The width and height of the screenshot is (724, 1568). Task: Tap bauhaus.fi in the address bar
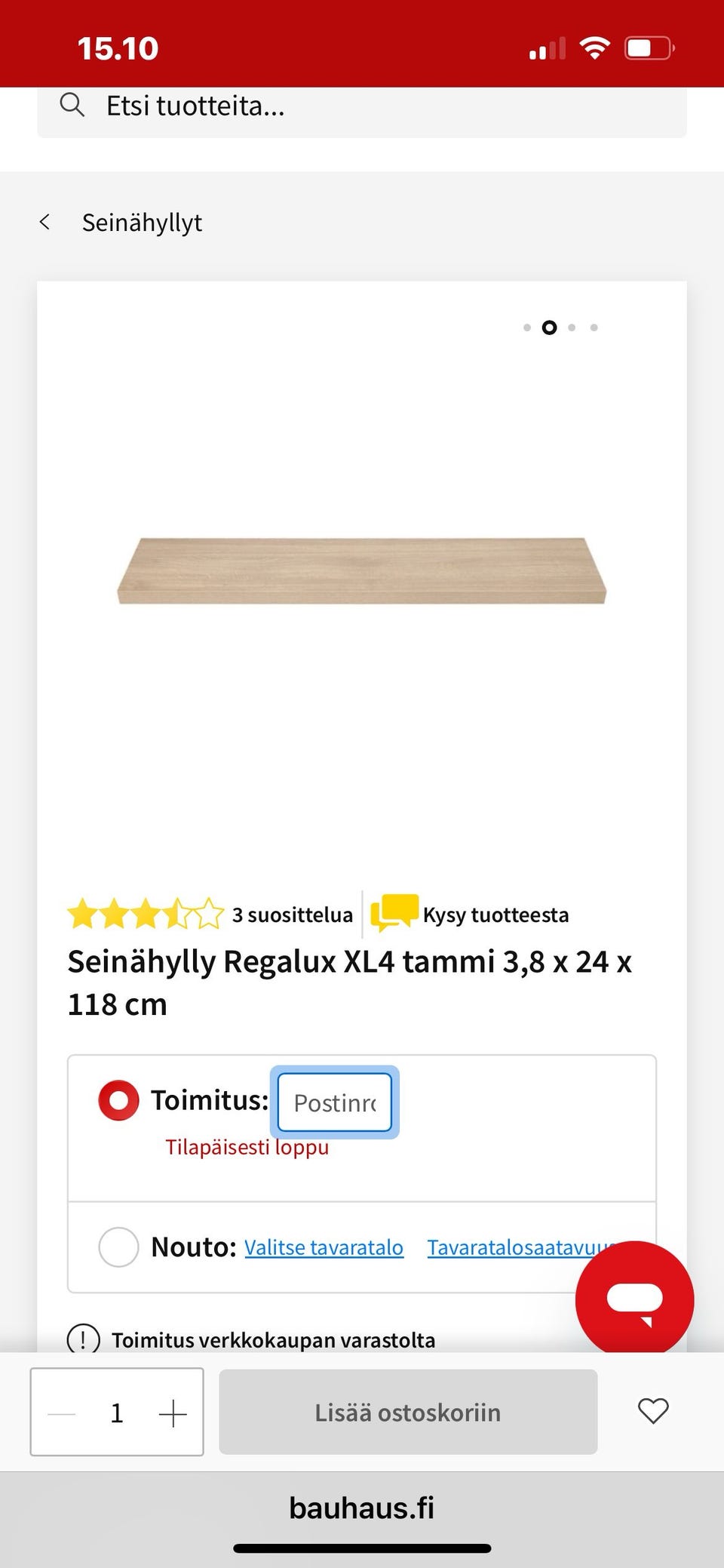coord(361,1508)
